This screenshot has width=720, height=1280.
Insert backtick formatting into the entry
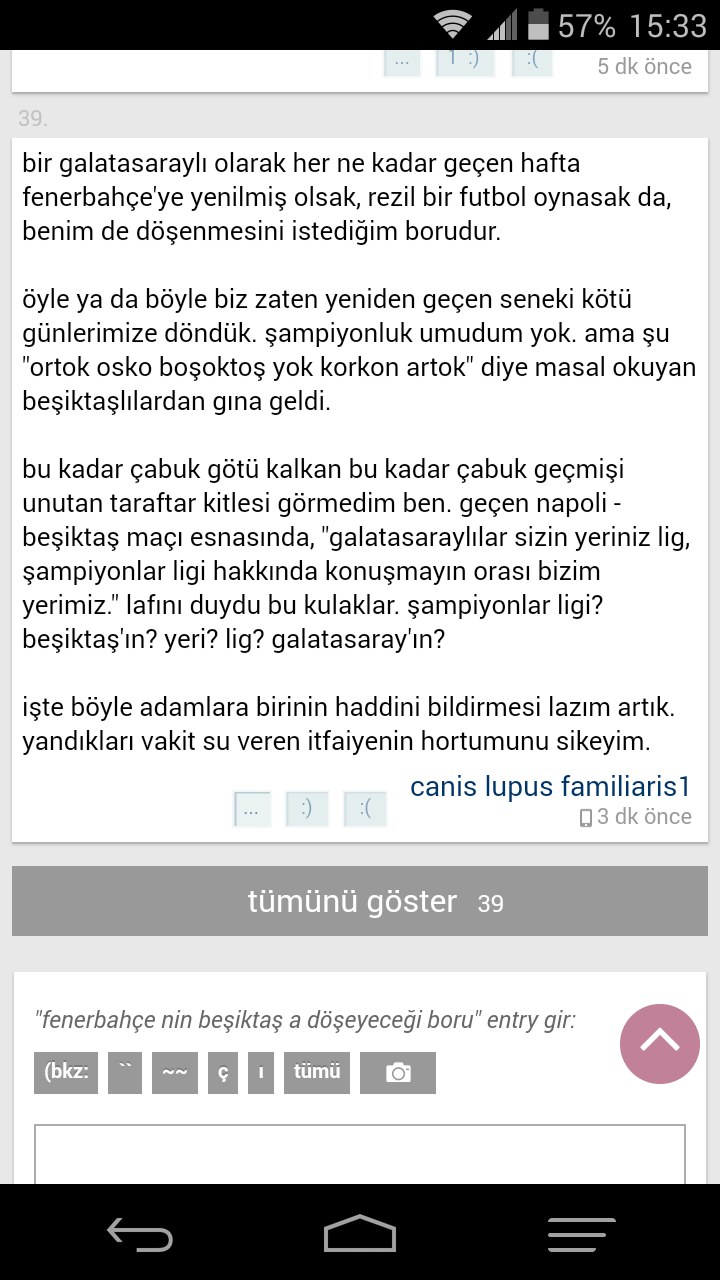125,1073
